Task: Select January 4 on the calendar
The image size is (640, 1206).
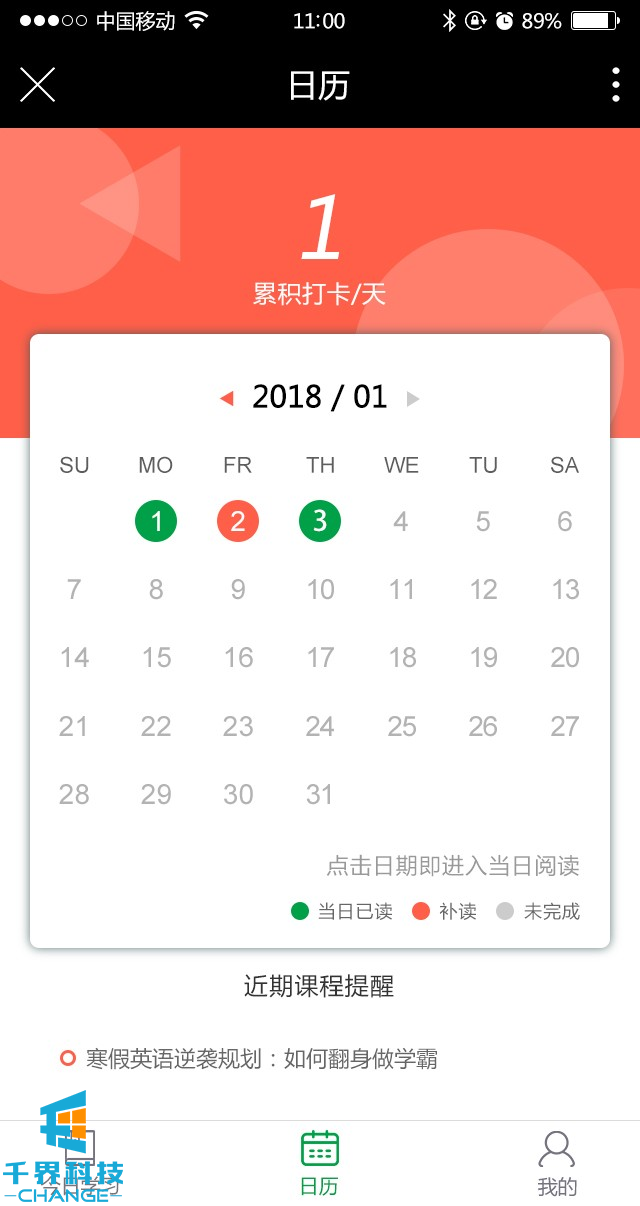Action: point(401,521)
